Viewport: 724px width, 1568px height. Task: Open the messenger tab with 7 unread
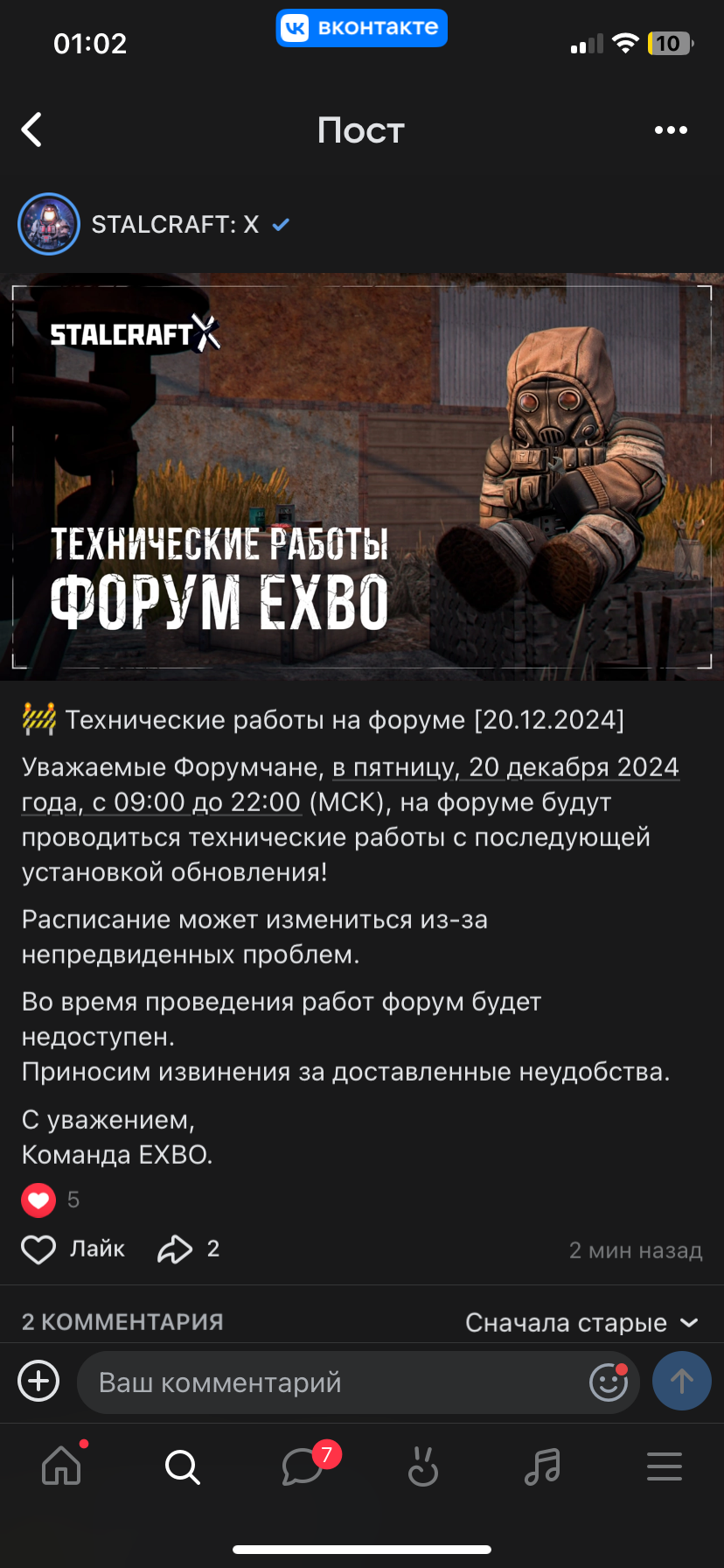point(303,1466)
